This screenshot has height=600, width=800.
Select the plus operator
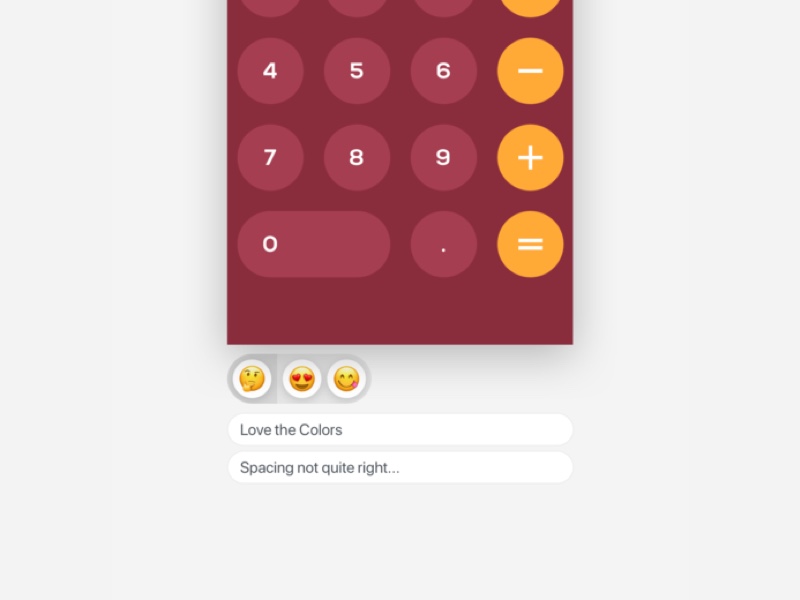[x=530, y=158]
